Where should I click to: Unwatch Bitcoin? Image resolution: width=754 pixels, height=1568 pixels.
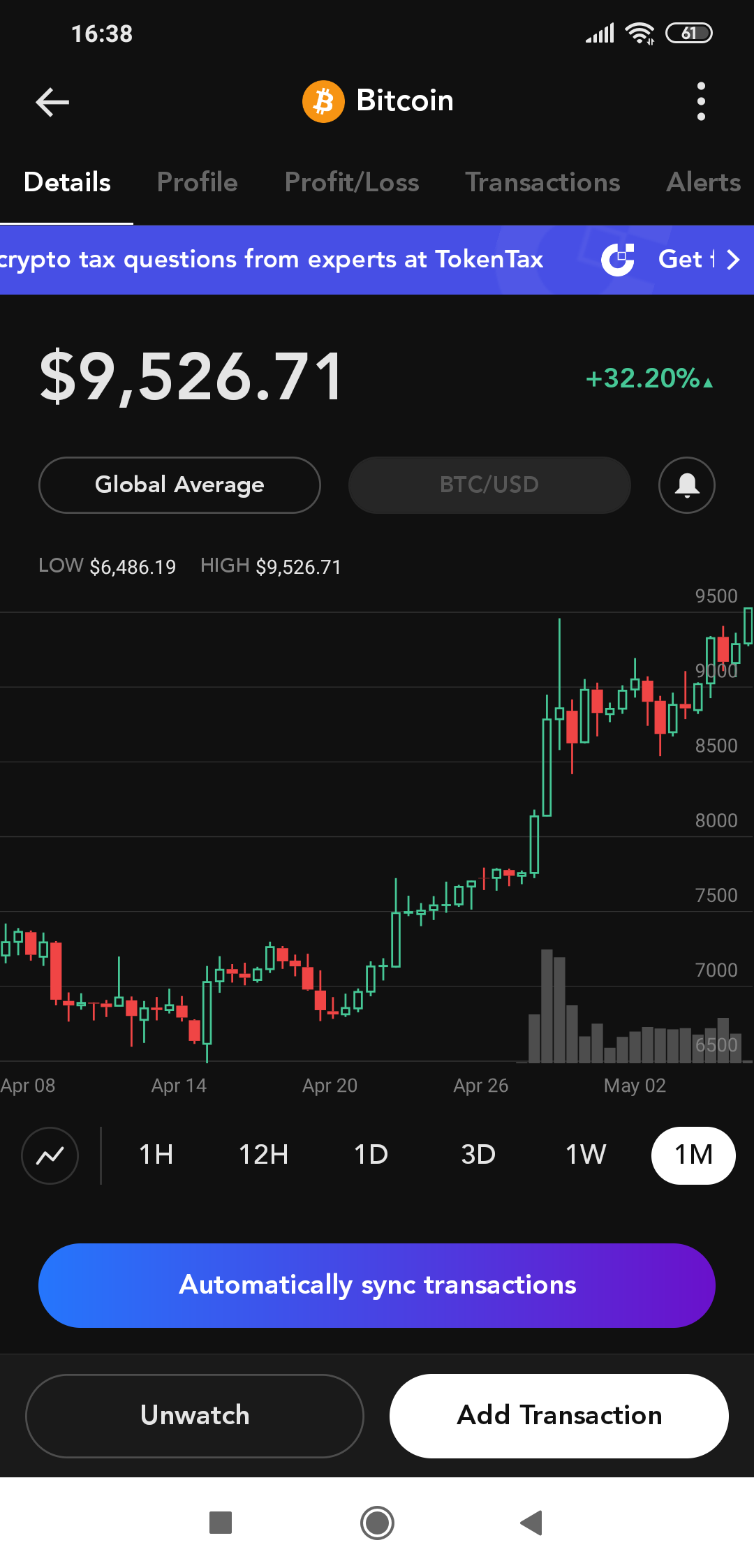tap(195, 1416)
